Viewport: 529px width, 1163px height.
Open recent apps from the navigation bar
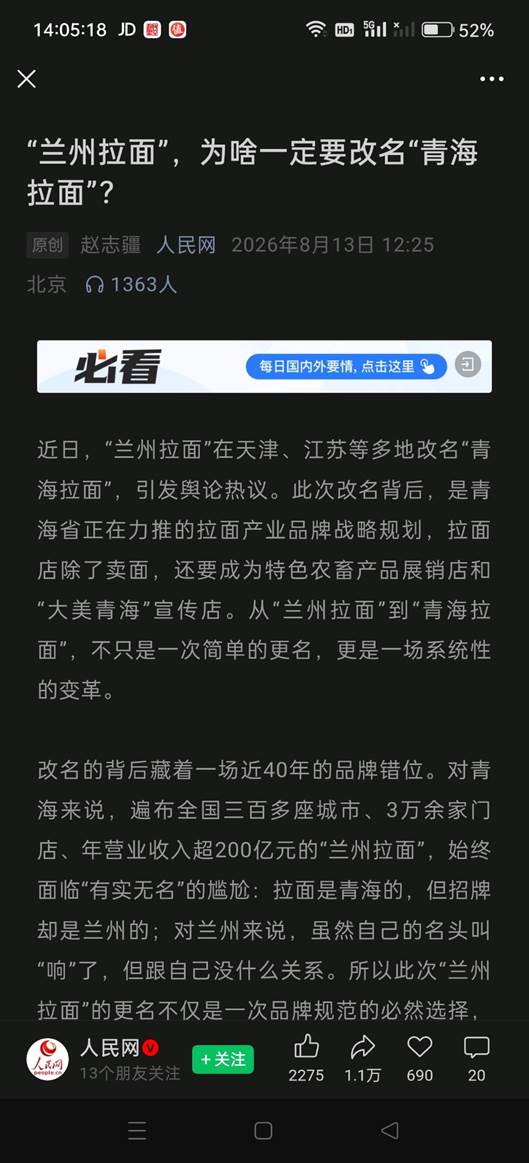pos(137,1130)
